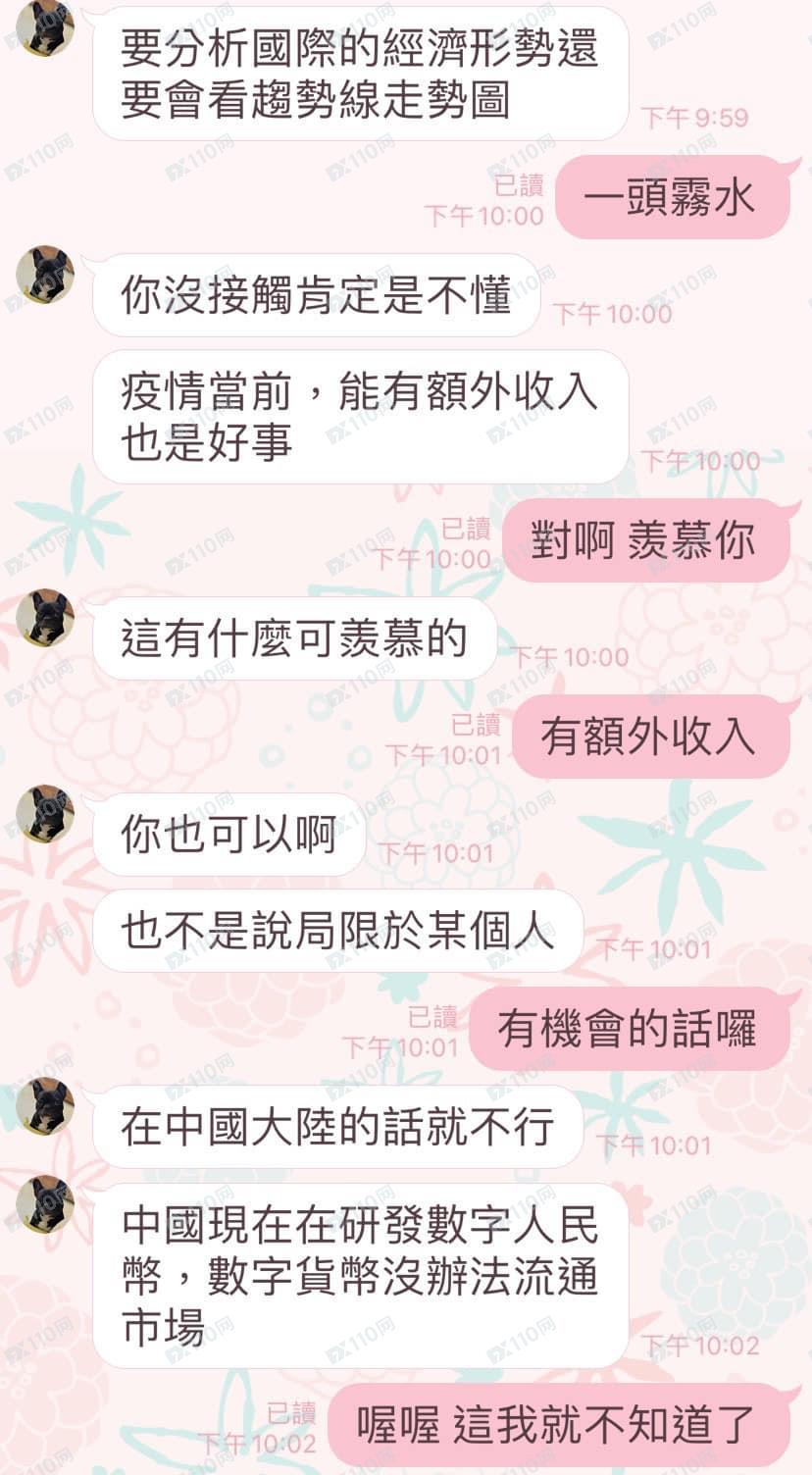
Task: Tap avatar beside the "中國現在在研發數字人民幣" message
Action: [x=45, y=1203]
